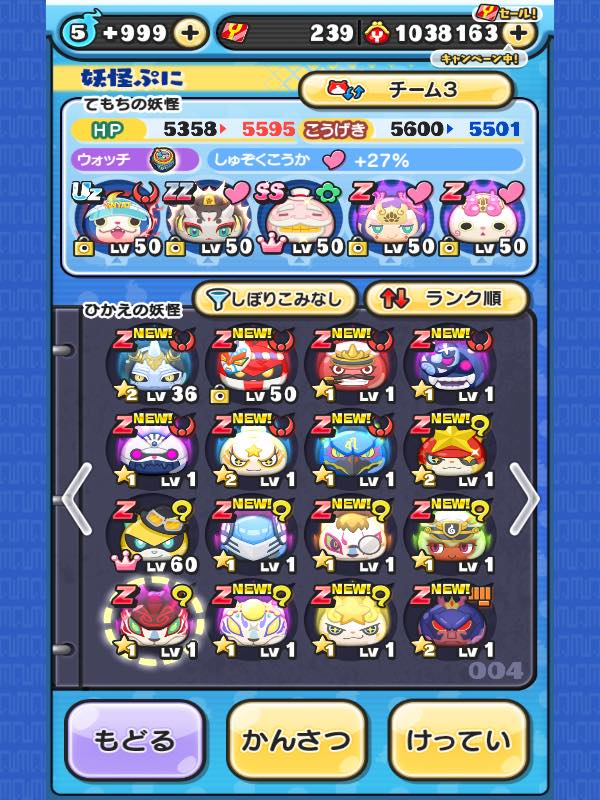
Task: Add more coins with the plus icon
Action: pos(517,33)
